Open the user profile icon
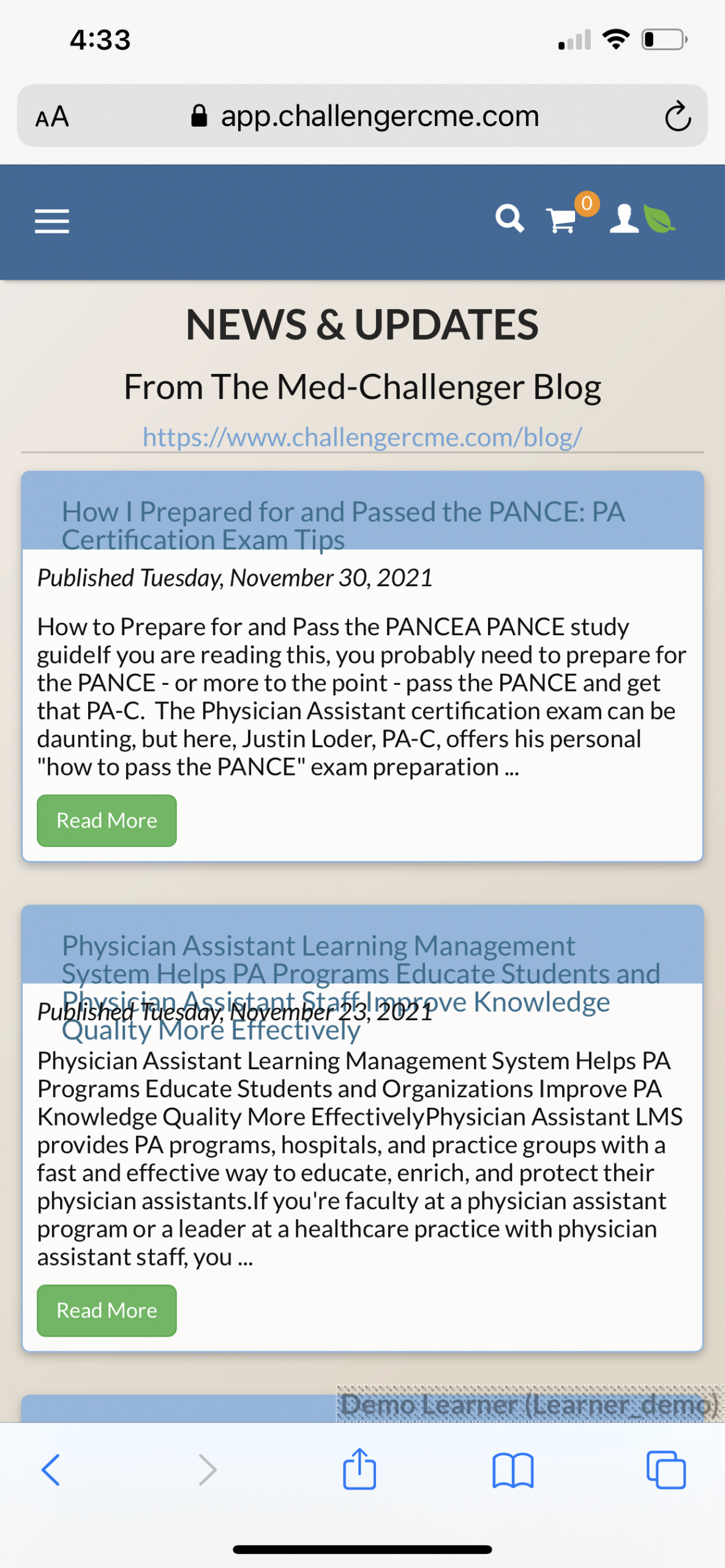The height and width of the screenshot is (1568, 725). click(624, 219)
